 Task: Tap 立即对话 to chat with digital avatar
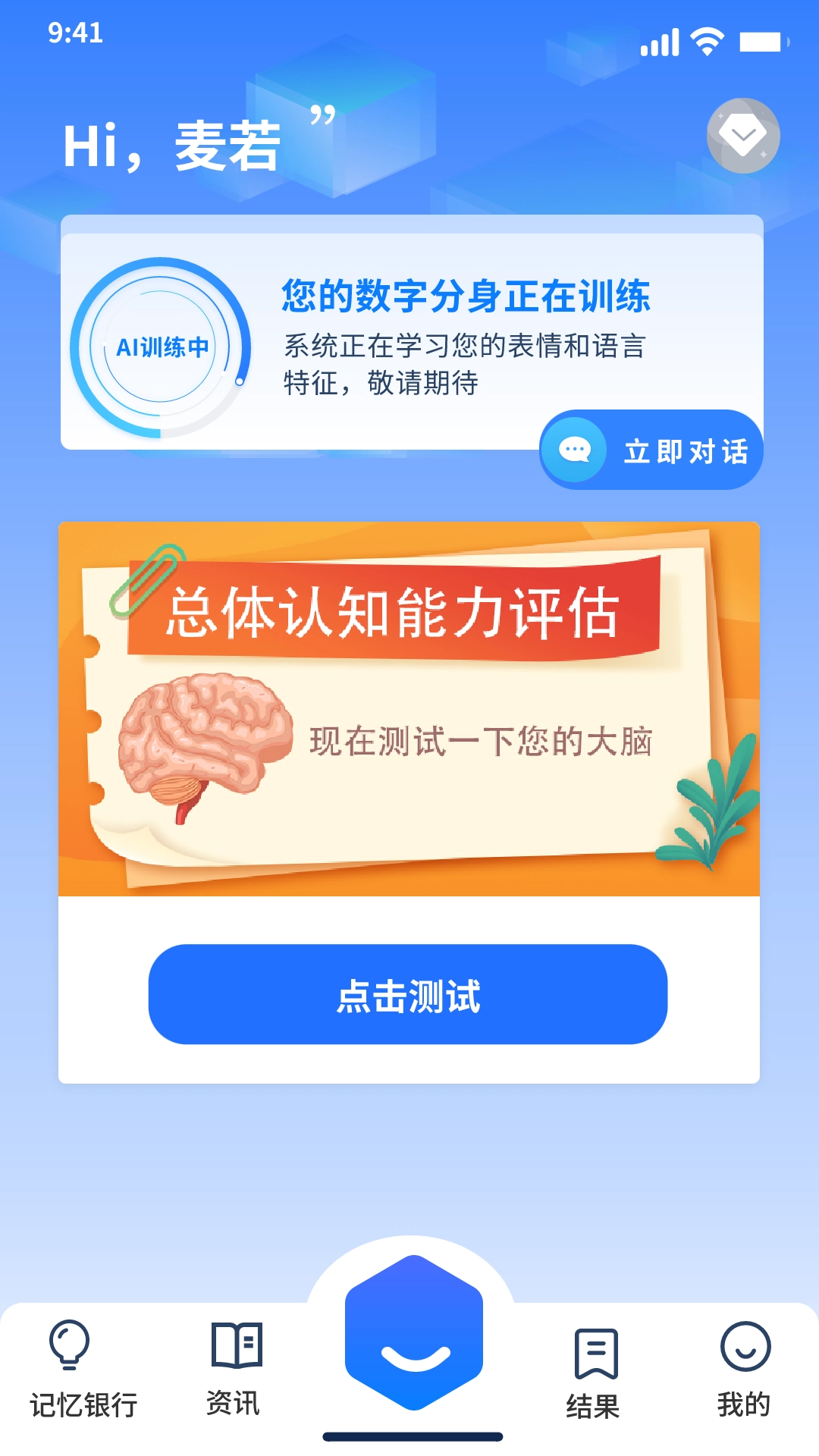[652, 450]
